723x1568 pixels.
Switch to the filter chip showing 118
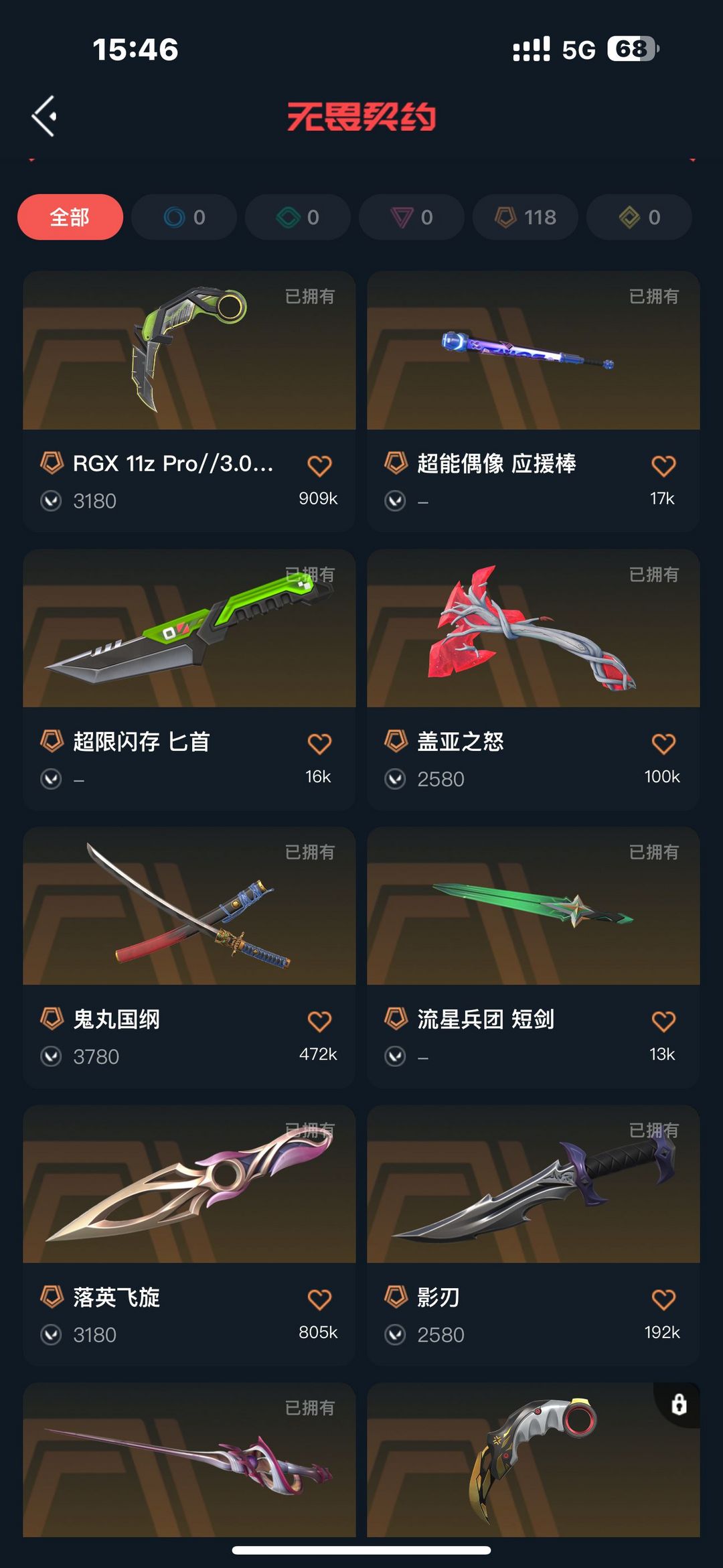pyautogui.click(x=526, y=217)
